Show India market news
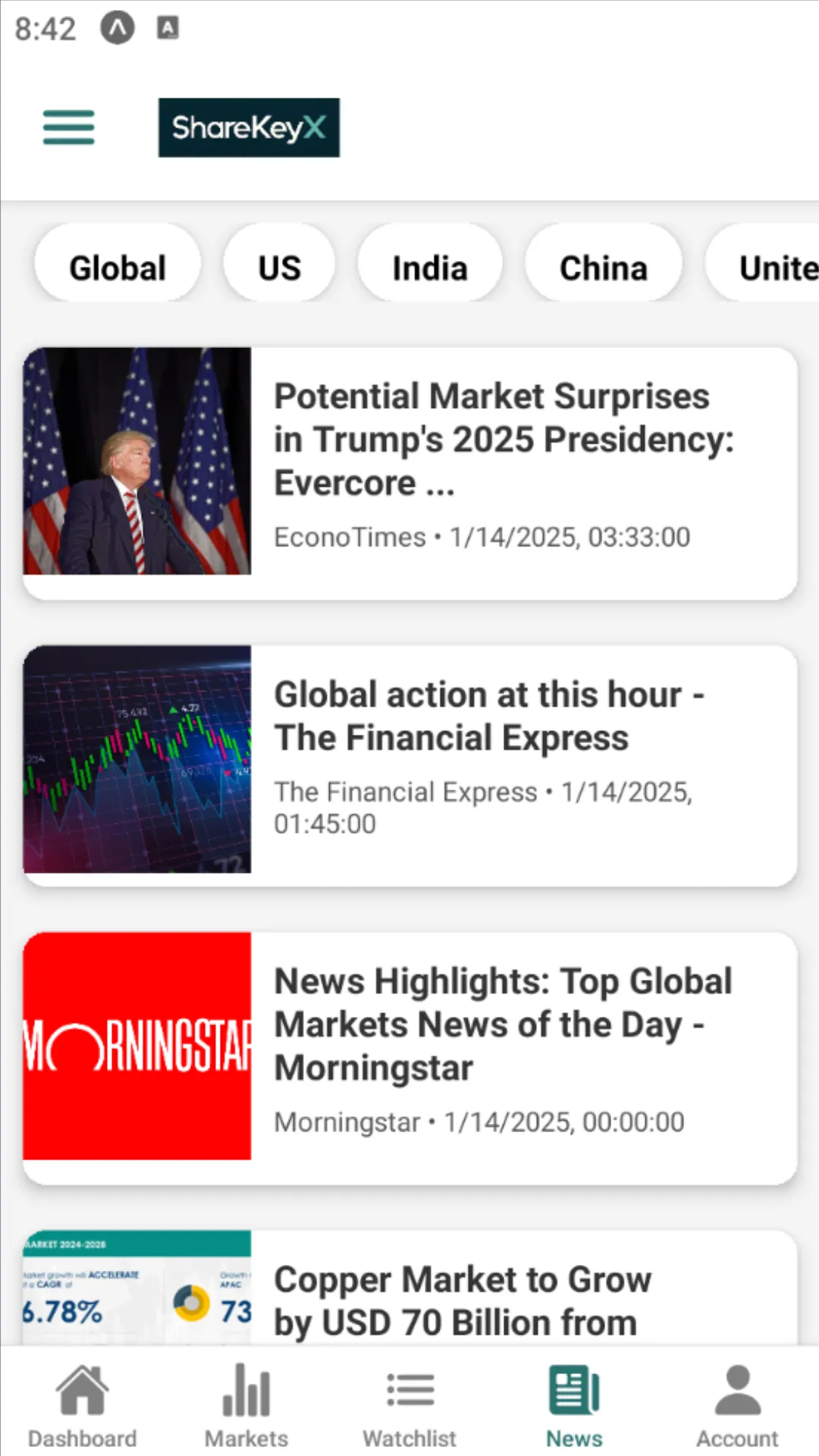Viewport: 819px width, 1456px height. tap(429, 268)
